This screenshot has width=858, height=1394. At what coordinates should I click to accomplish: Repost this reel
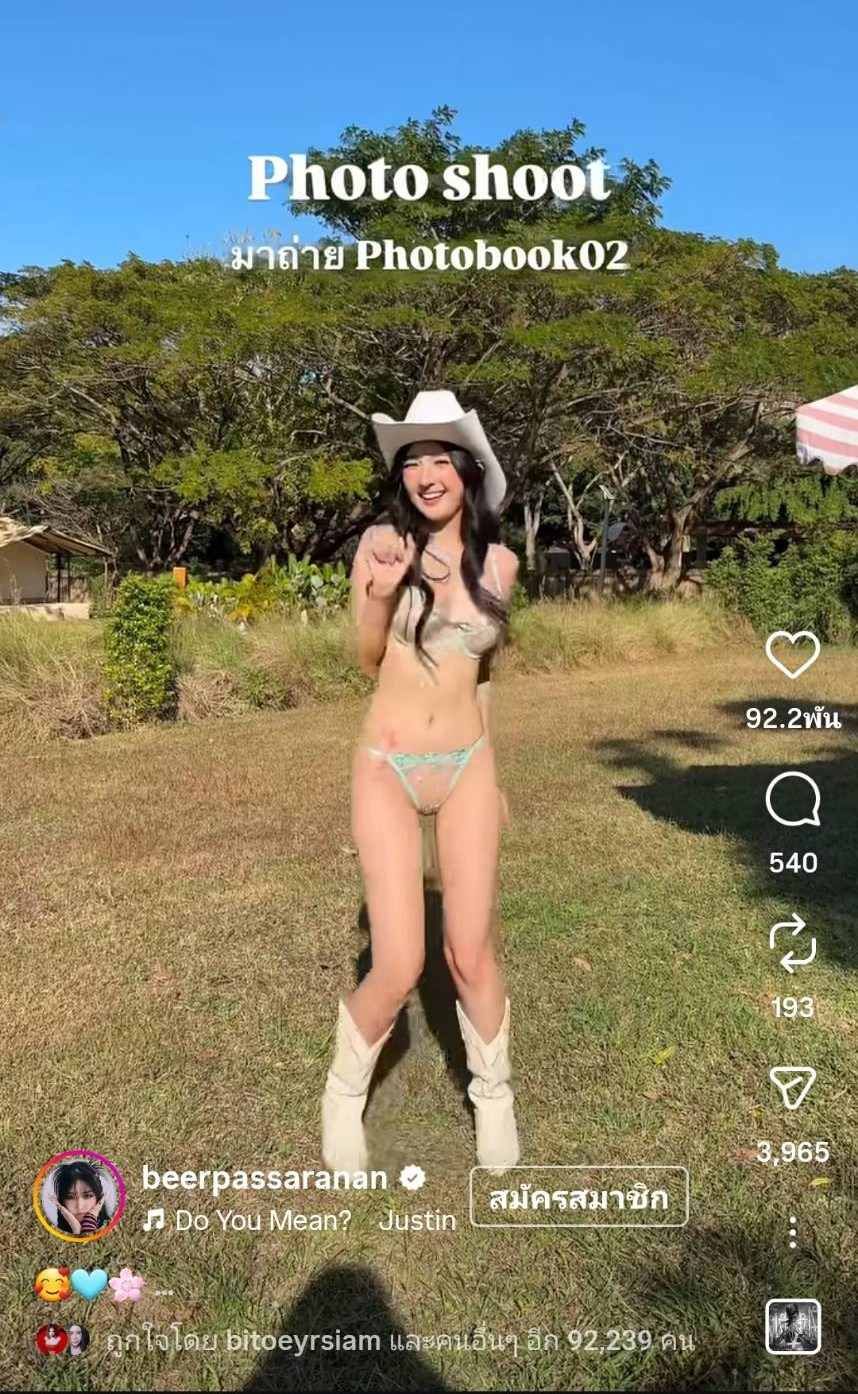[x=792, y=946]
